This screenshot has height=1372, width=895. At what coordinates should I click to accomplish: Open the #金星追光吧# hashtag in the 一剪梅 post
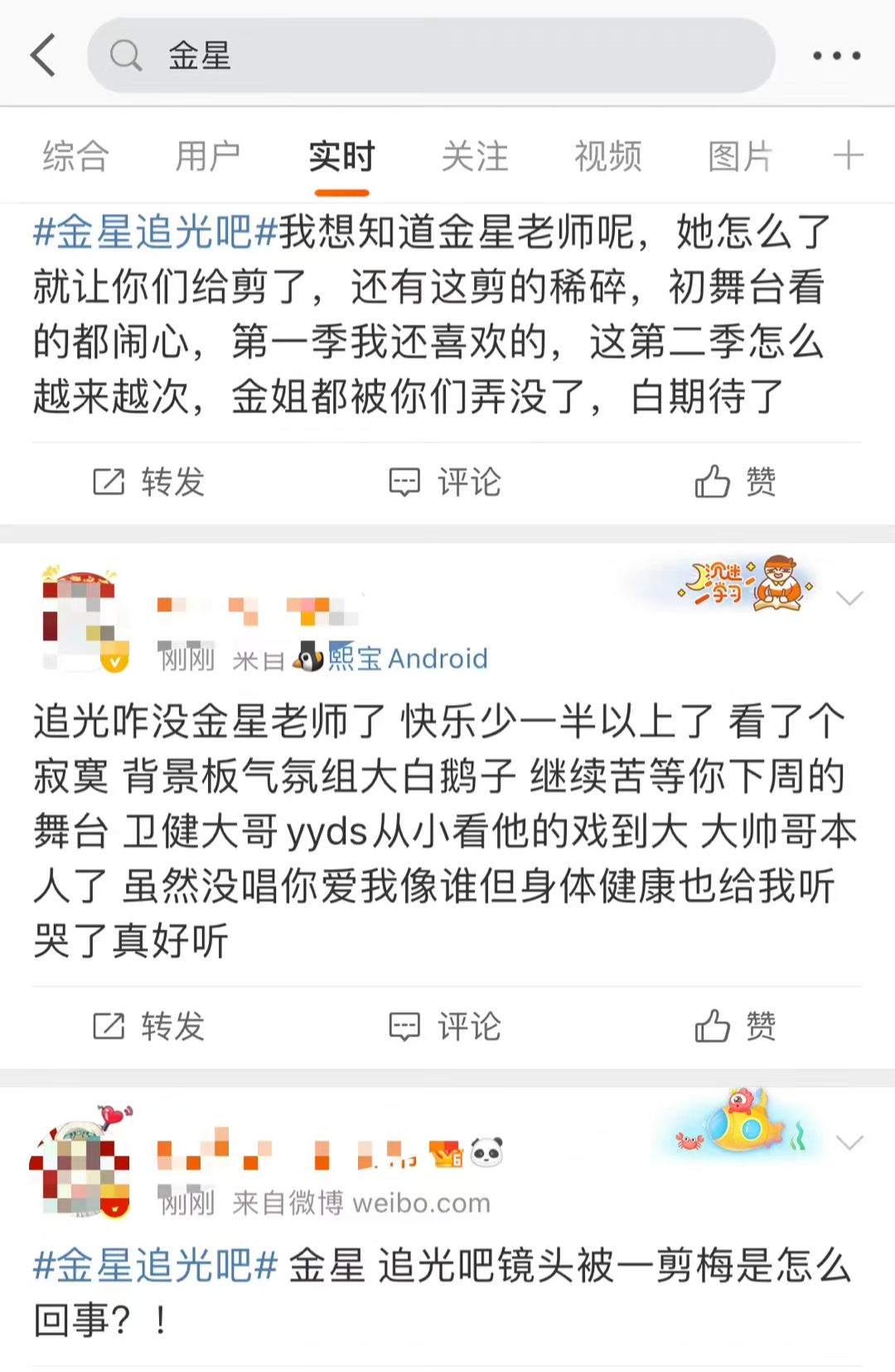[x=155, y=1266]
